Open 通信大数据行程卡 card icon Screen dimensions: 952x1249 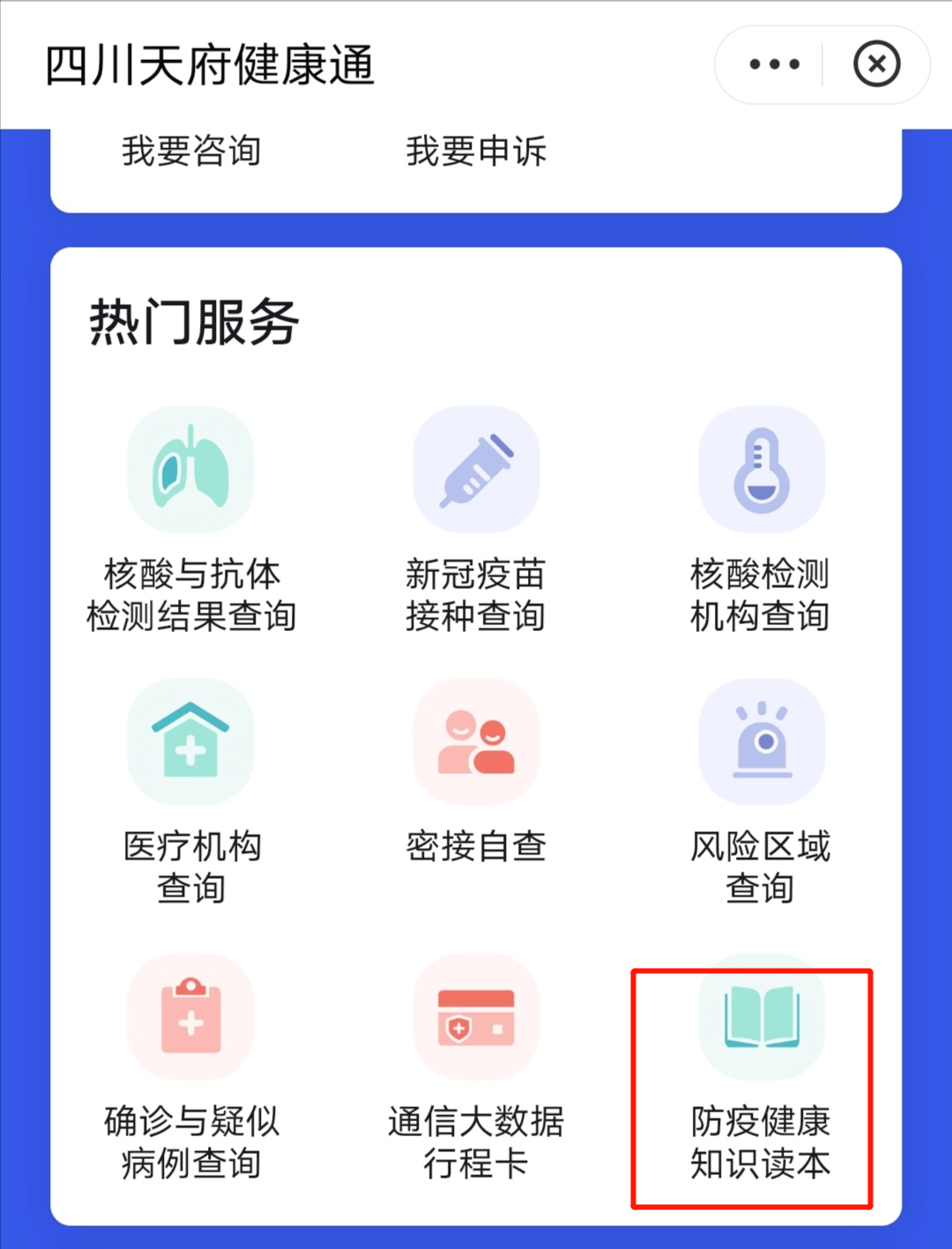[x=476, y=1016]
